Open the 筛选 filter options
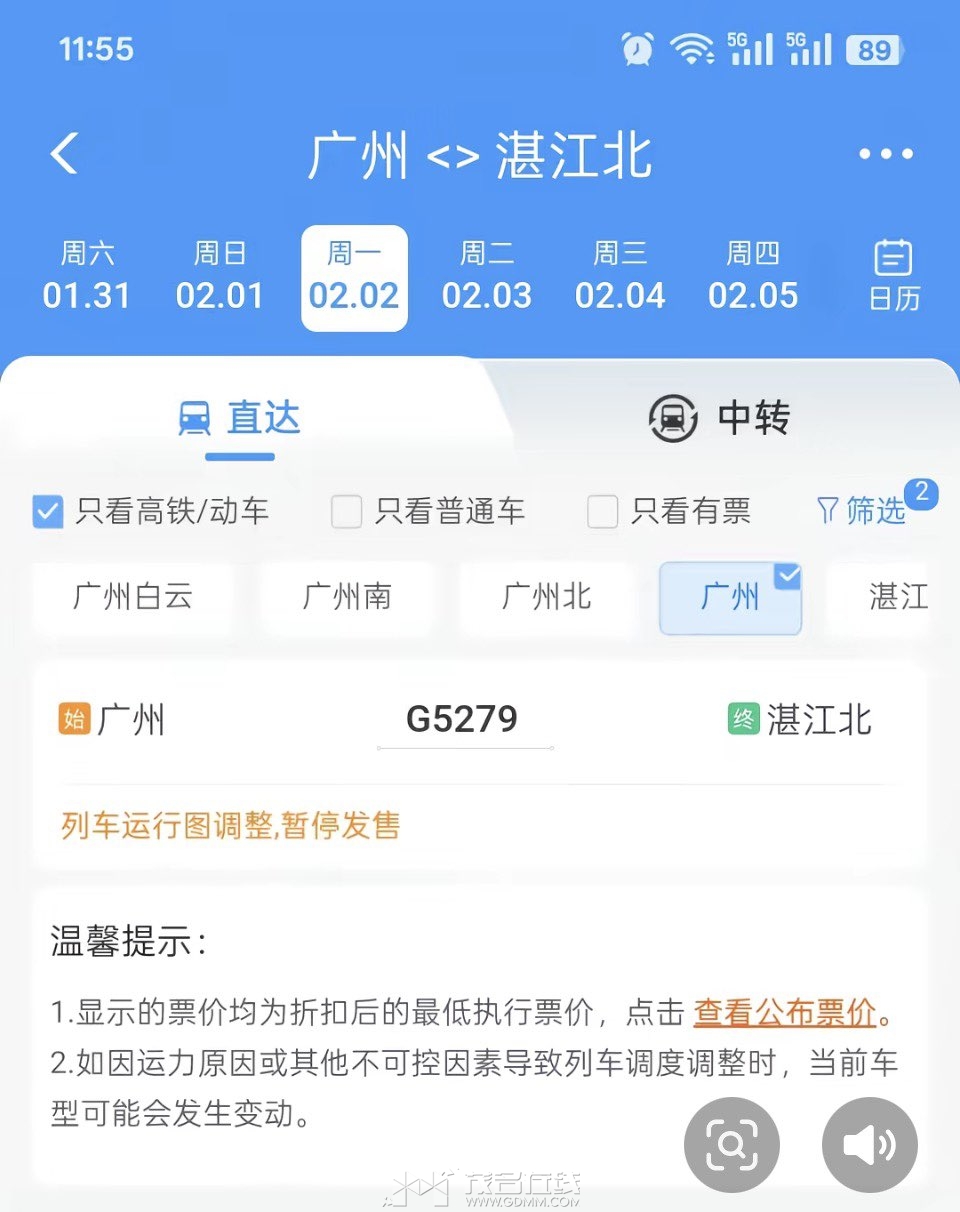This screenshot has width=960, height=1212. [862, 511]
